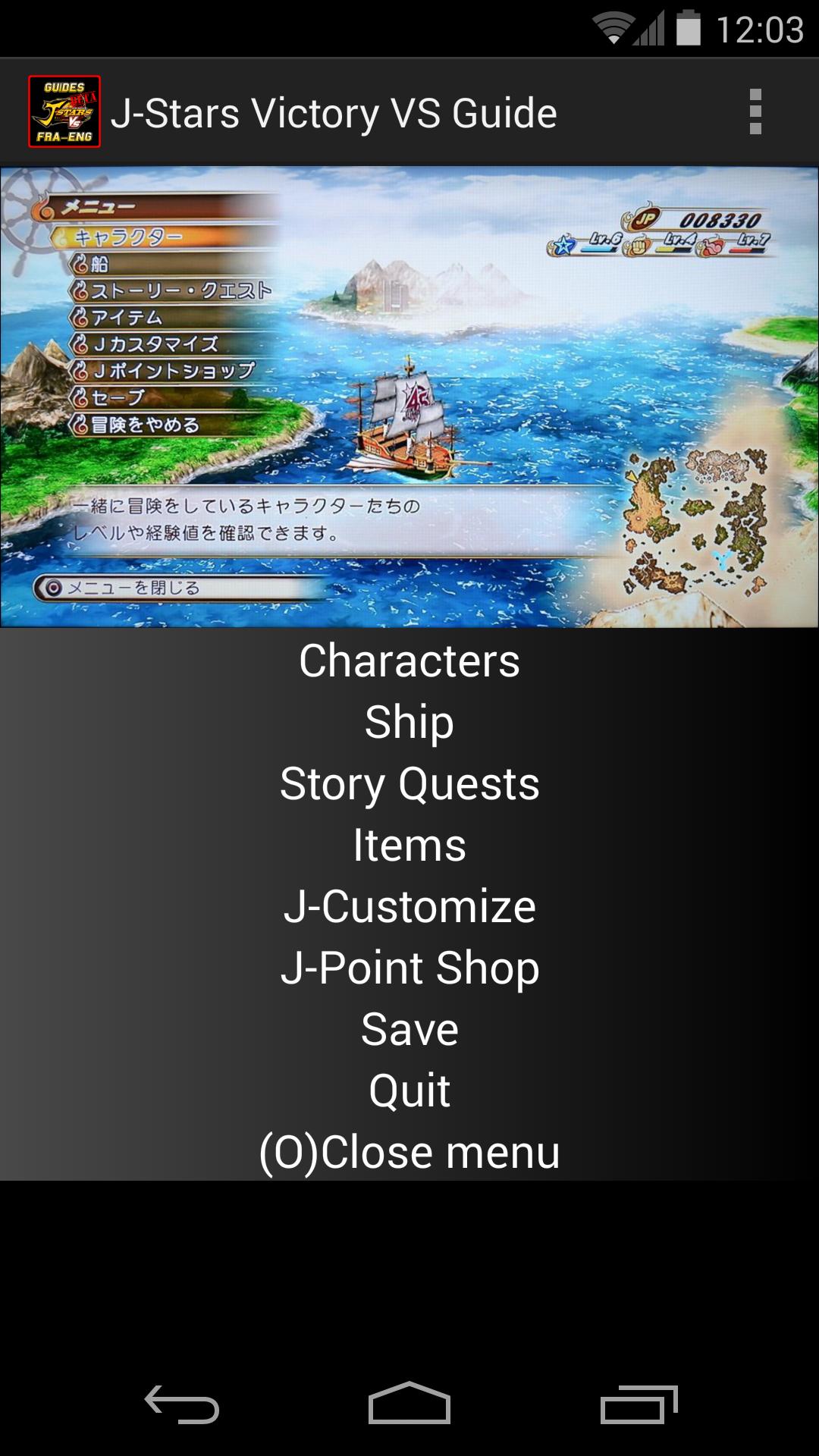The height and width of the screenshot is (1456, 819).
Task: Open the overflow menu
Action: [x=755, y=112]
